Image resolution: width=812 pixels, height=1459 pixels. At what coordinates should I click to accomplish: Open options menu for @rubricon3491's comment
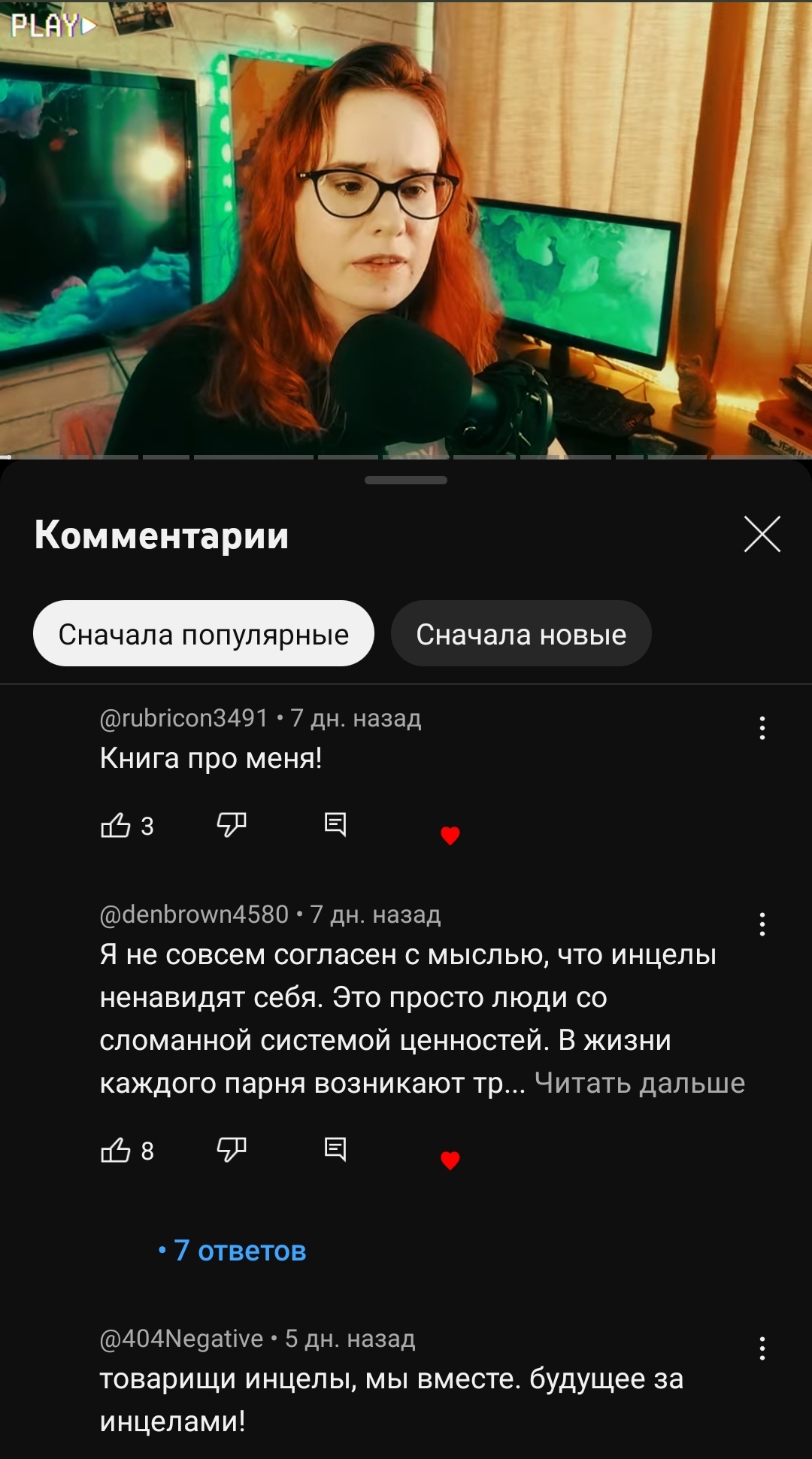tap(762, 728)
